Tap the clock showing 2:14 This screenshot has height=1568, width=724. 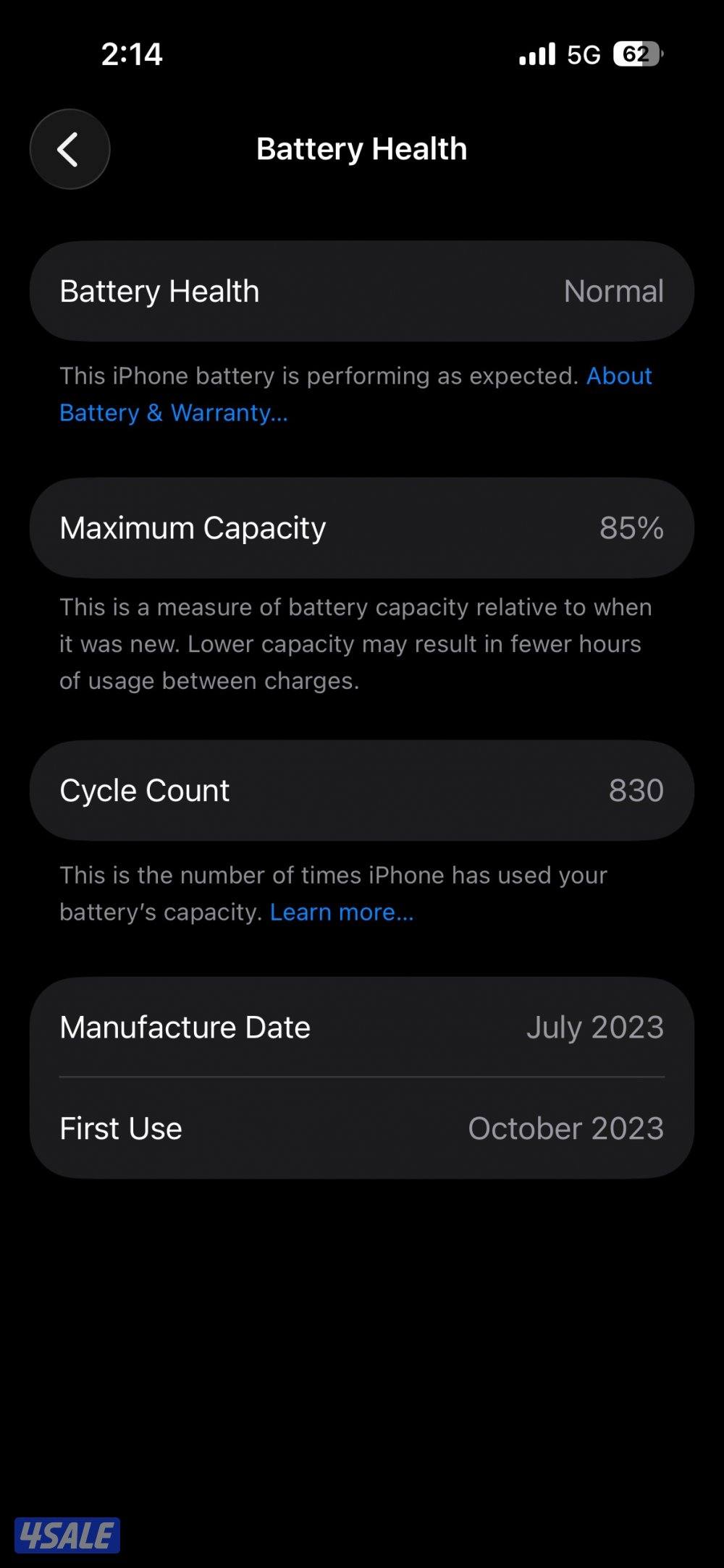(132, 54)
